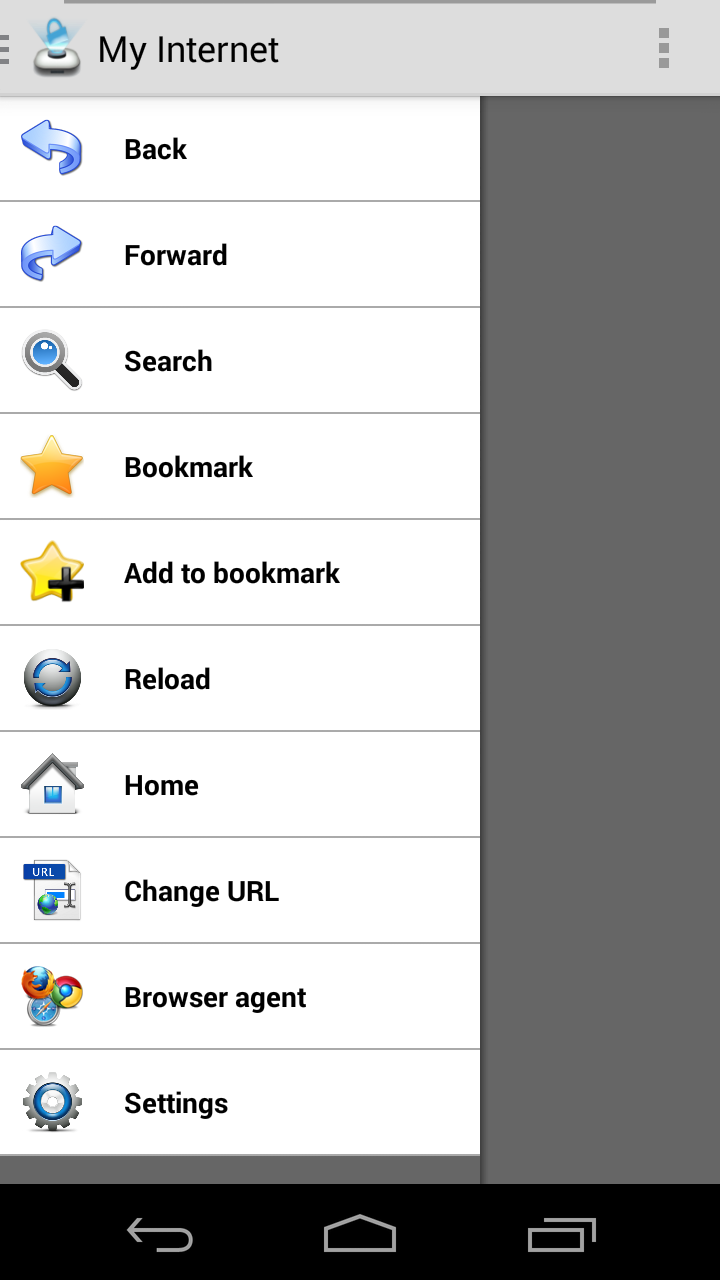Image resolution: width=720 pixels, height=1280 pixels.
Task: Select Forward in the drawer menu
Action: (x=240, y=255)
